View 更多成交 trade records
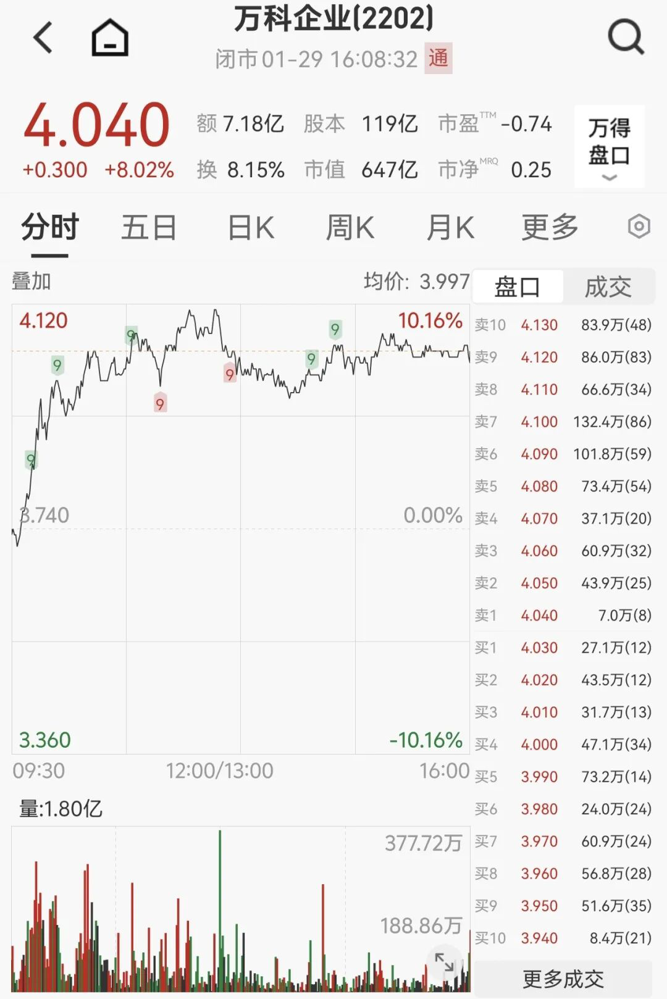667x999 pixels. tap(563, 979)
